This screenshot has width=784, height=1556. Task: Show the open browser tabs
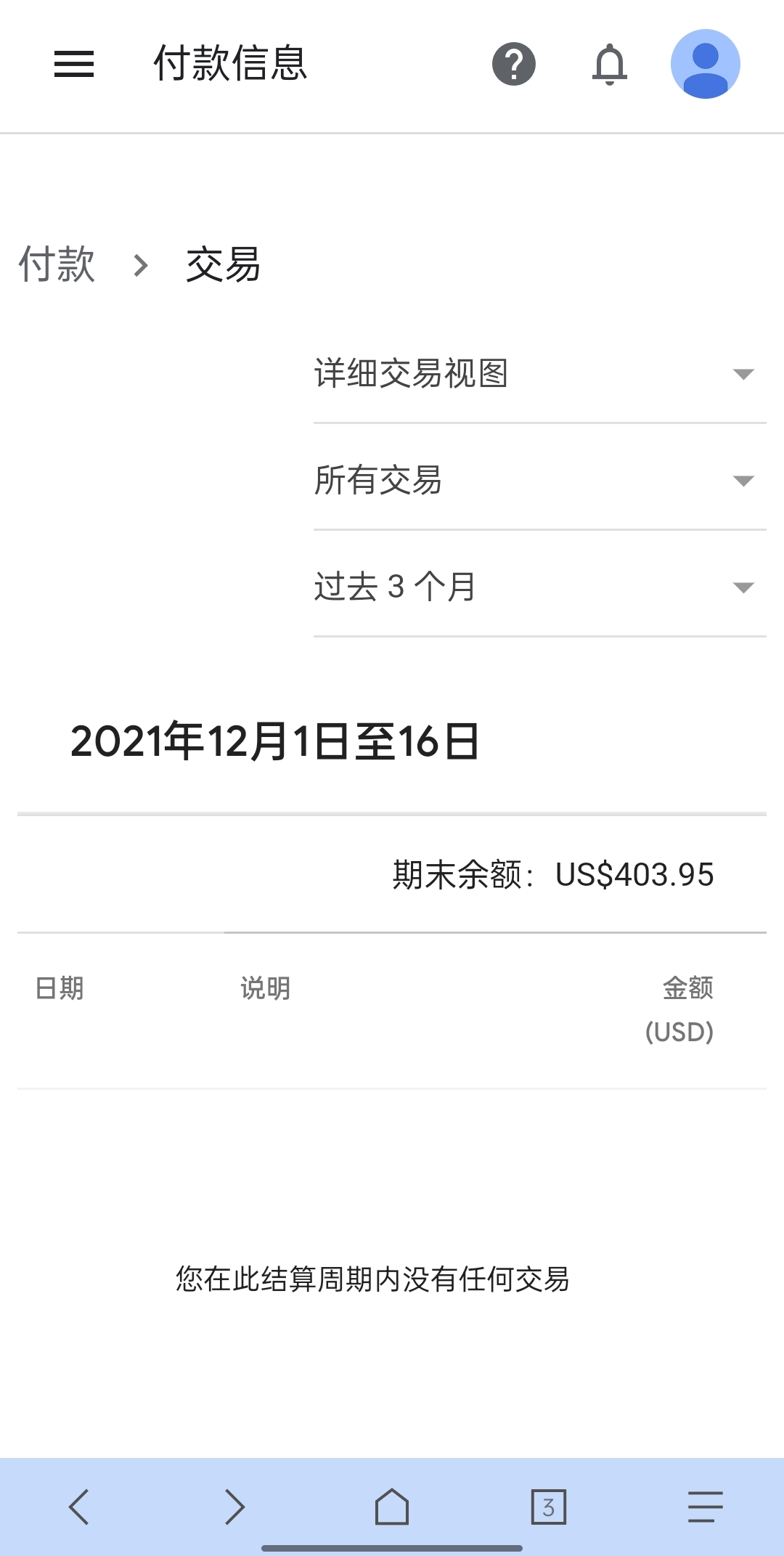(549, 1507)
